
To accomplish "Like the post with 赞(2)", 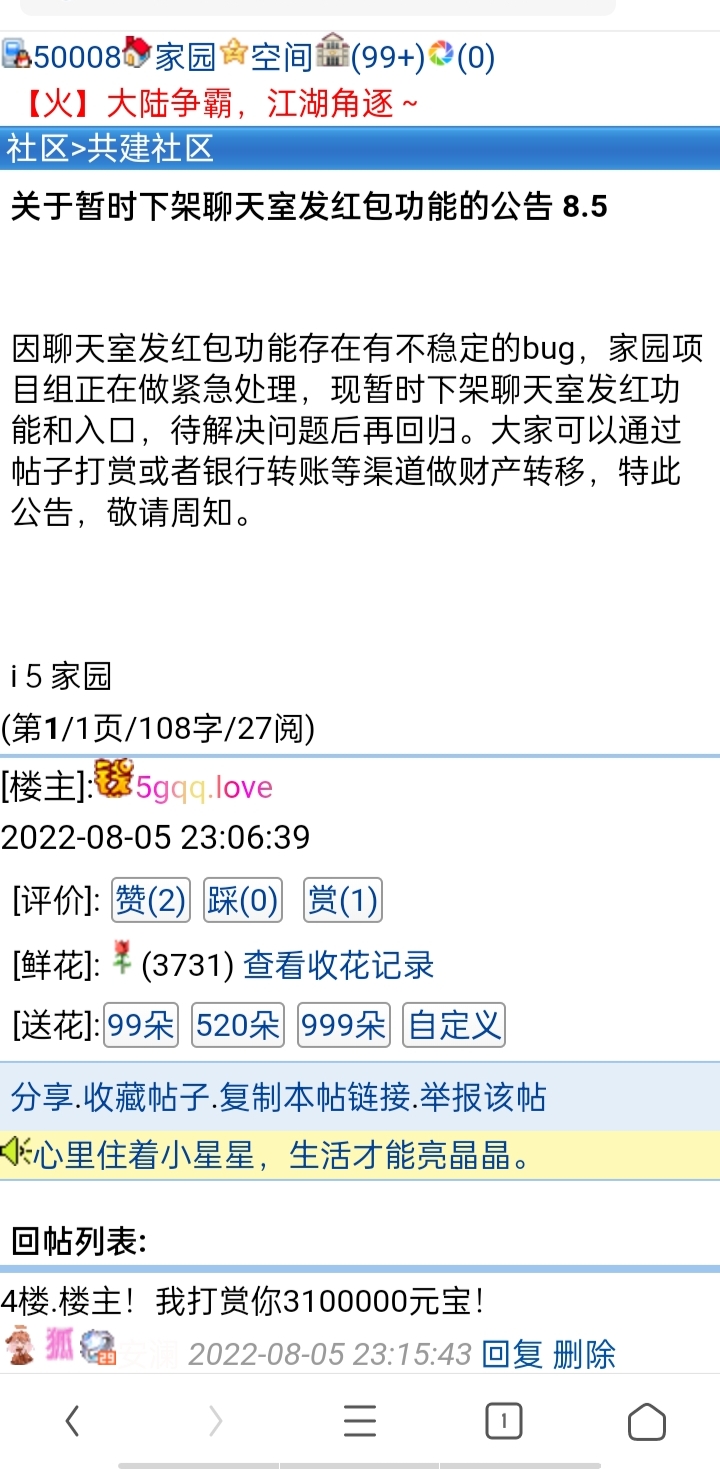I will click(x=150, y=901).
